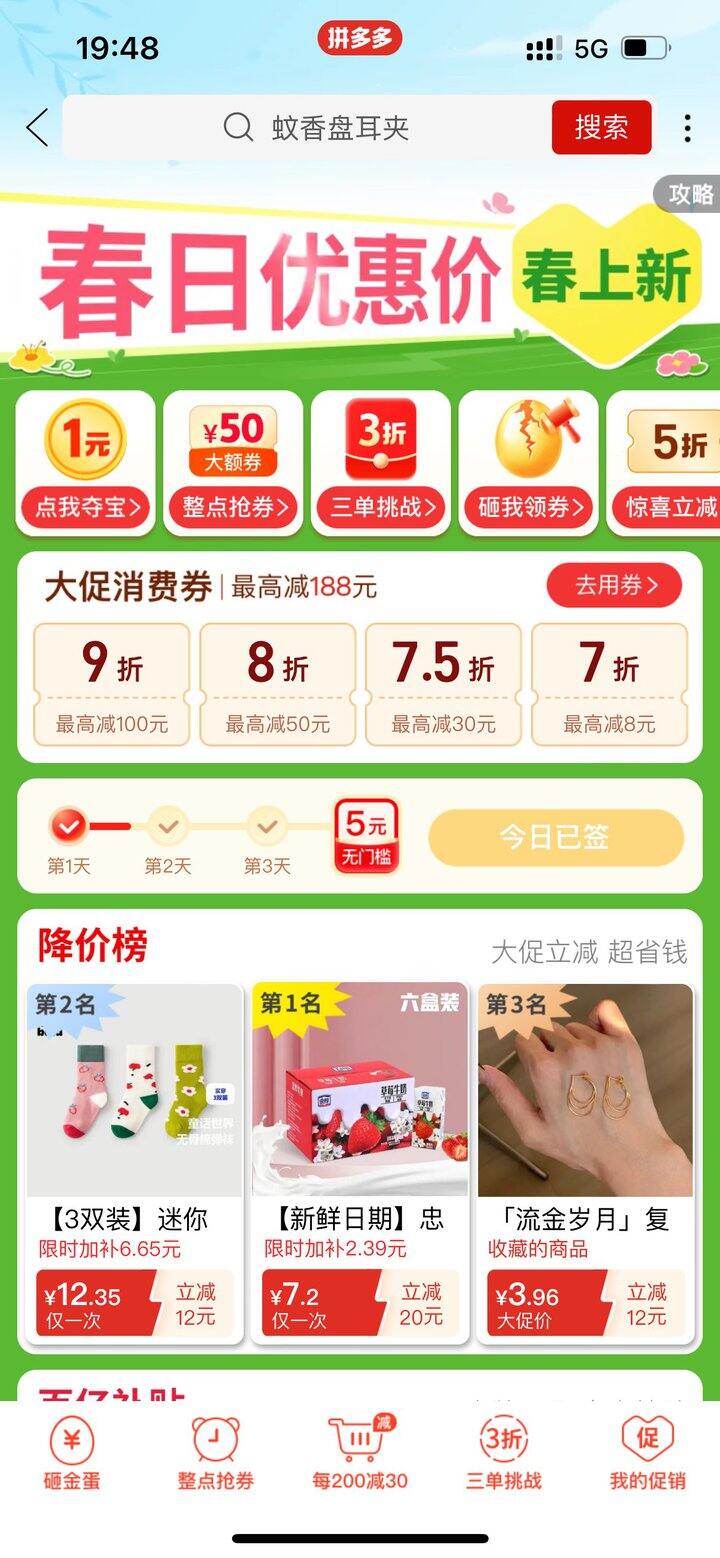The width and height of the screenshot is (720, 1558).
Task: Tap the 今日已签 sign-in button
Action: (555, 836)
